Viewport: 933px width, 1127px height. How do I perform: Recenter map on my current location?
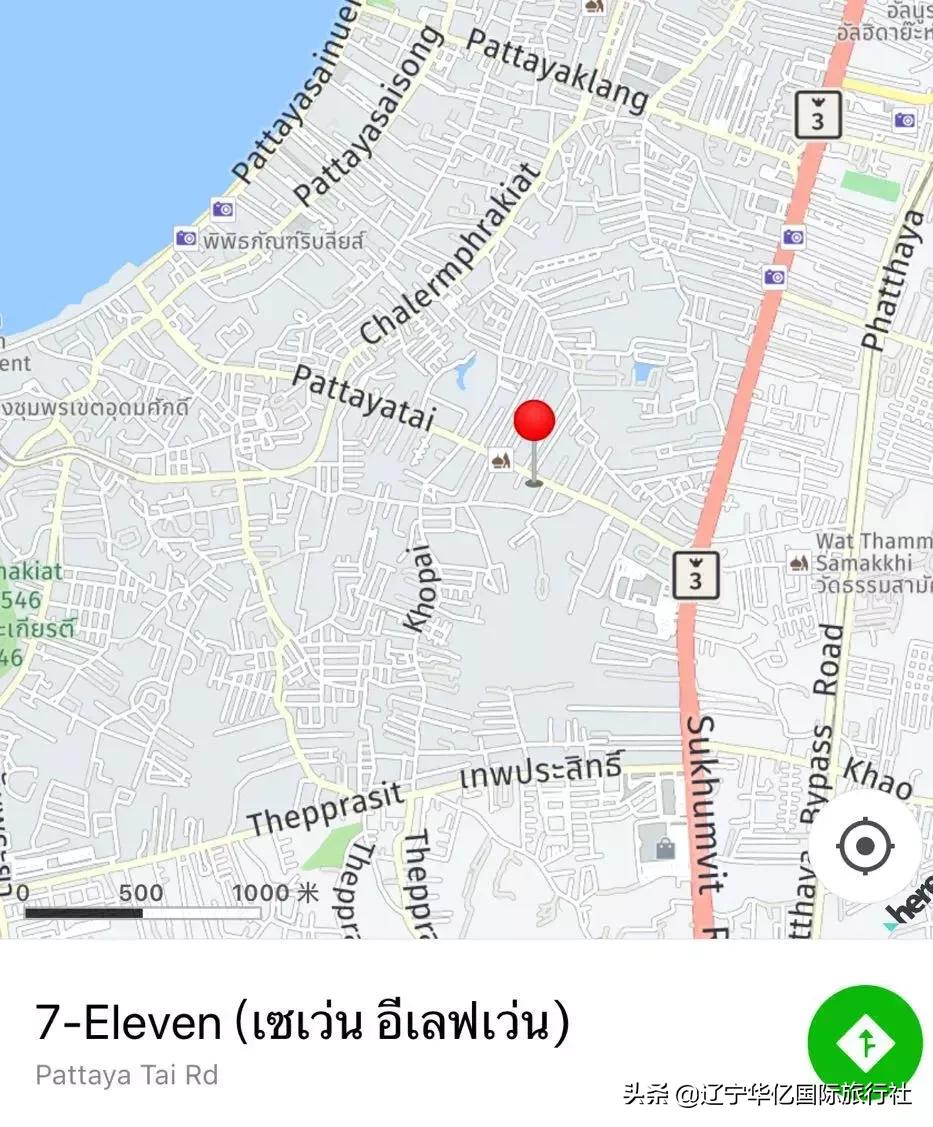coord(864,847)
